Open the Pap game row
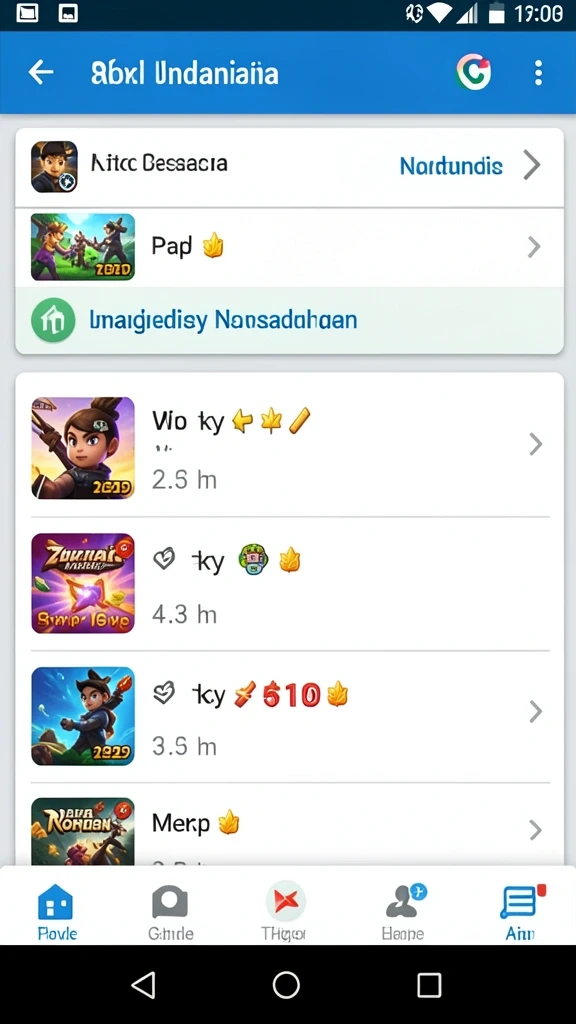Image resolution: width=576 pixels, height=1024 pixels. click(289, 248)
